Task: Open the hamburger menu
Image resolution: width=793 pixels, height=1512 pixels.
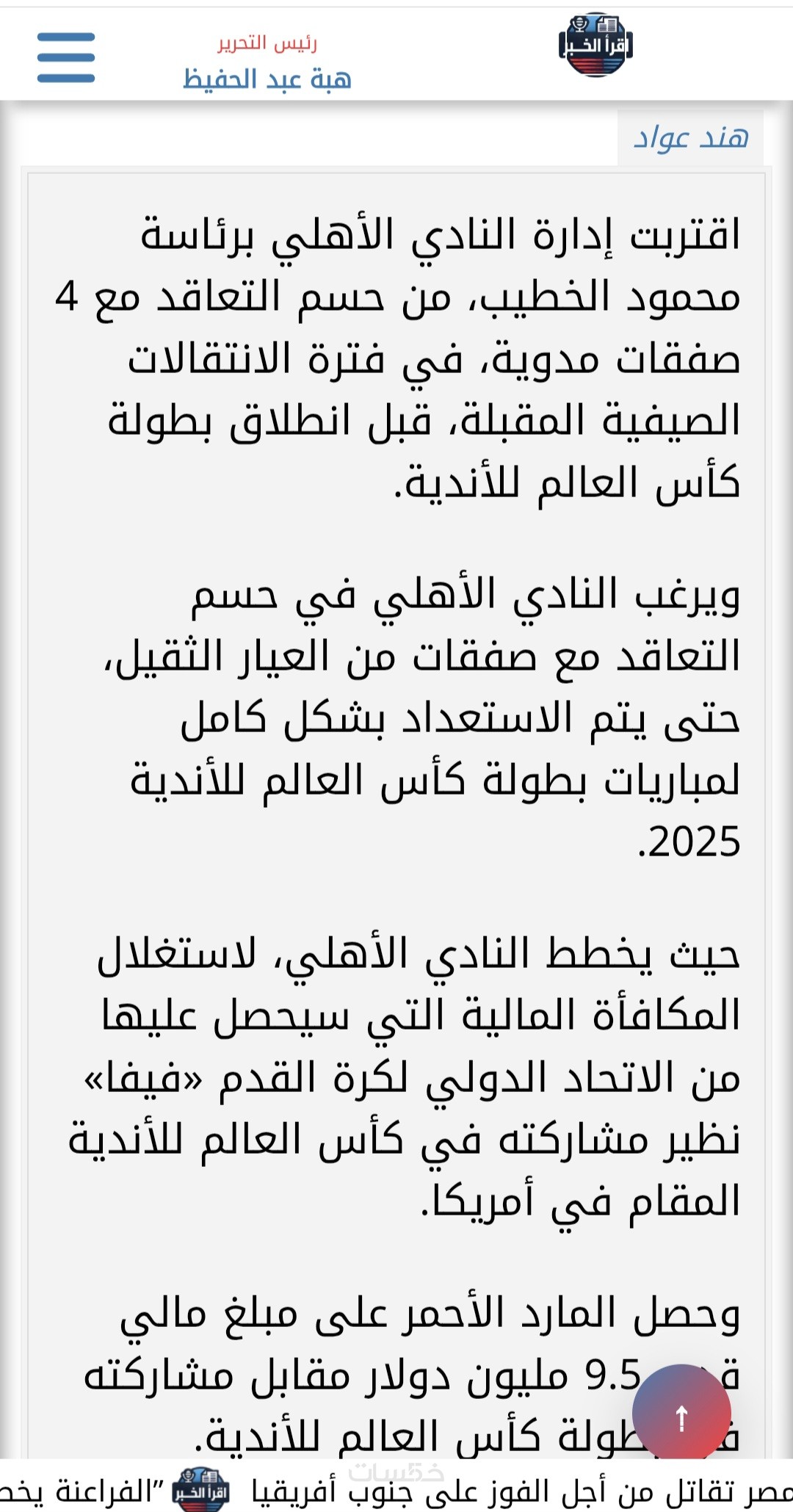Action: pos(66,57)
